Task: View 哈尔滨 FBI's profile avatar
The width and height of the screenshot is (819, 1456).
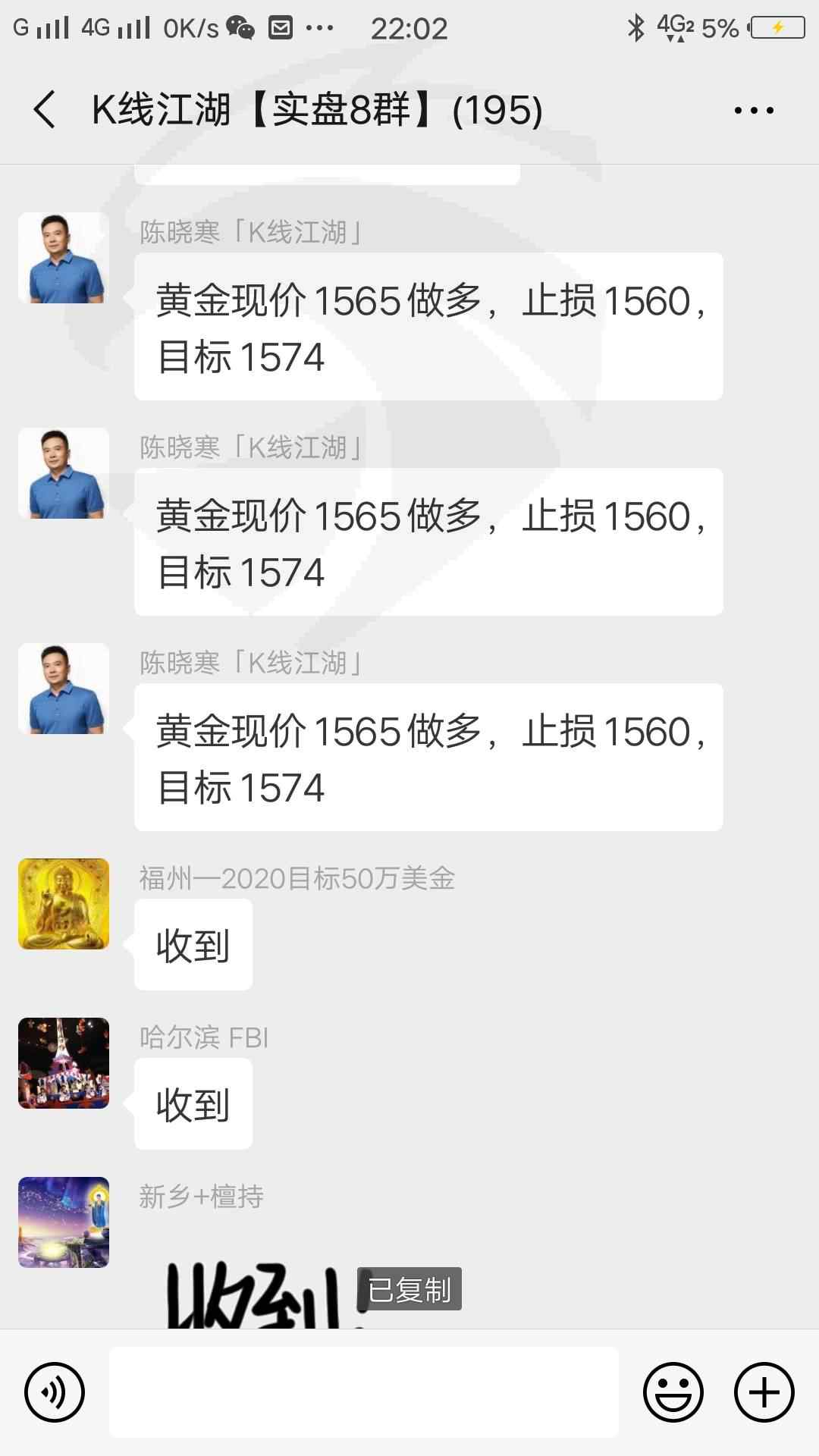Action: pyautogui.click(x=64, y=1063)
